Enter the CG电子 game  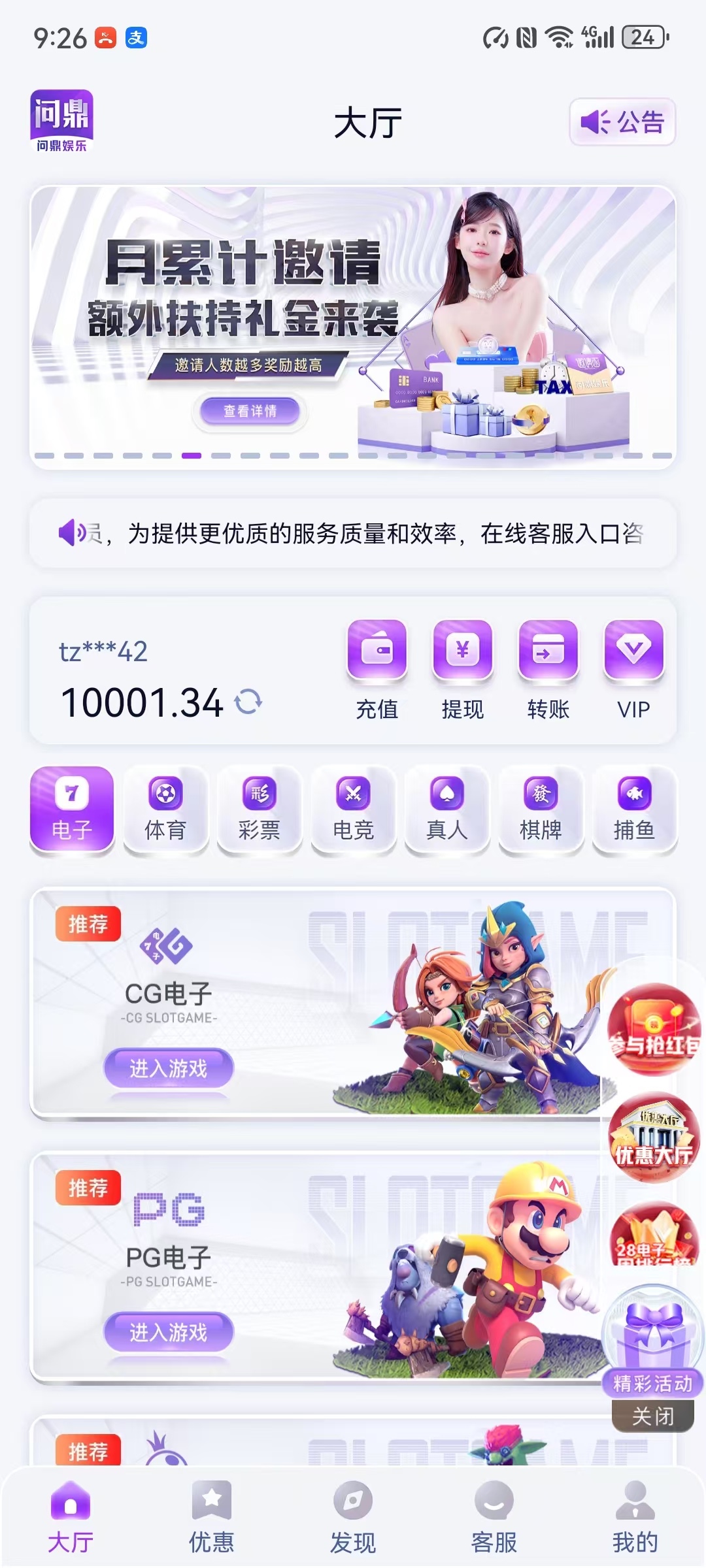(x=169, y=1068)
